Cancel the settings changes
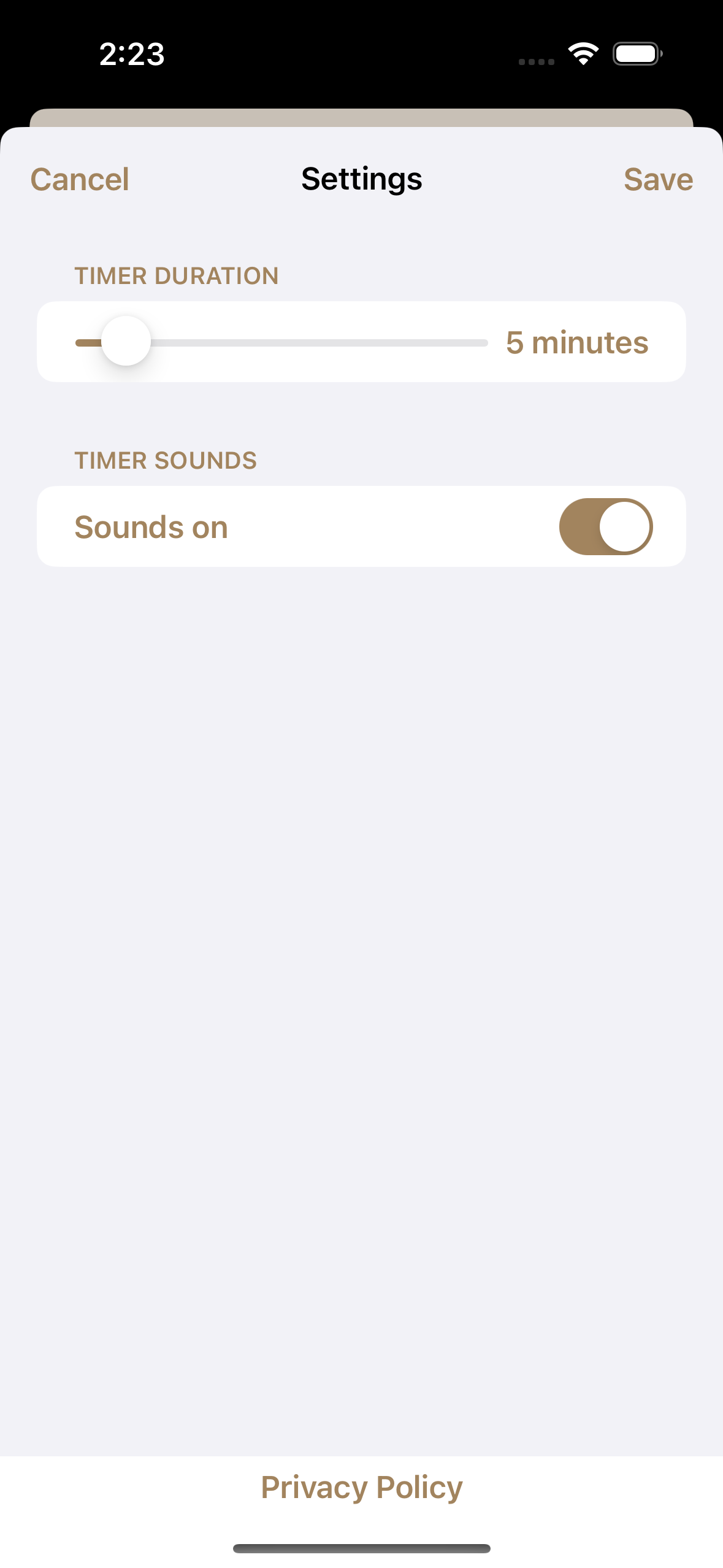The height and width of the screenshot is (1568, 723). (80, 180)
